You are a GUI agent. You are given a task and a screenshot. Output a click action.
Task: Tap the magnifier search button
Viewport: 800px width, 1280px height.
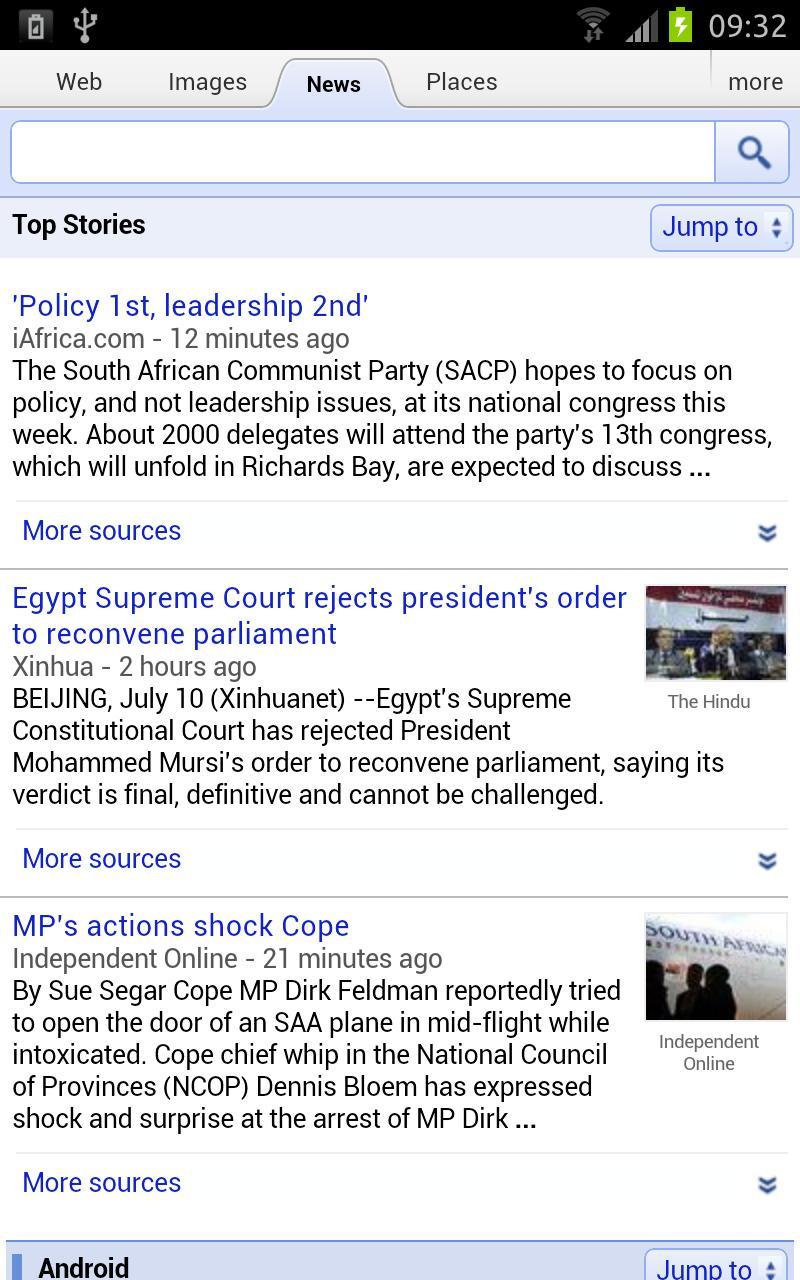(753, 153)
